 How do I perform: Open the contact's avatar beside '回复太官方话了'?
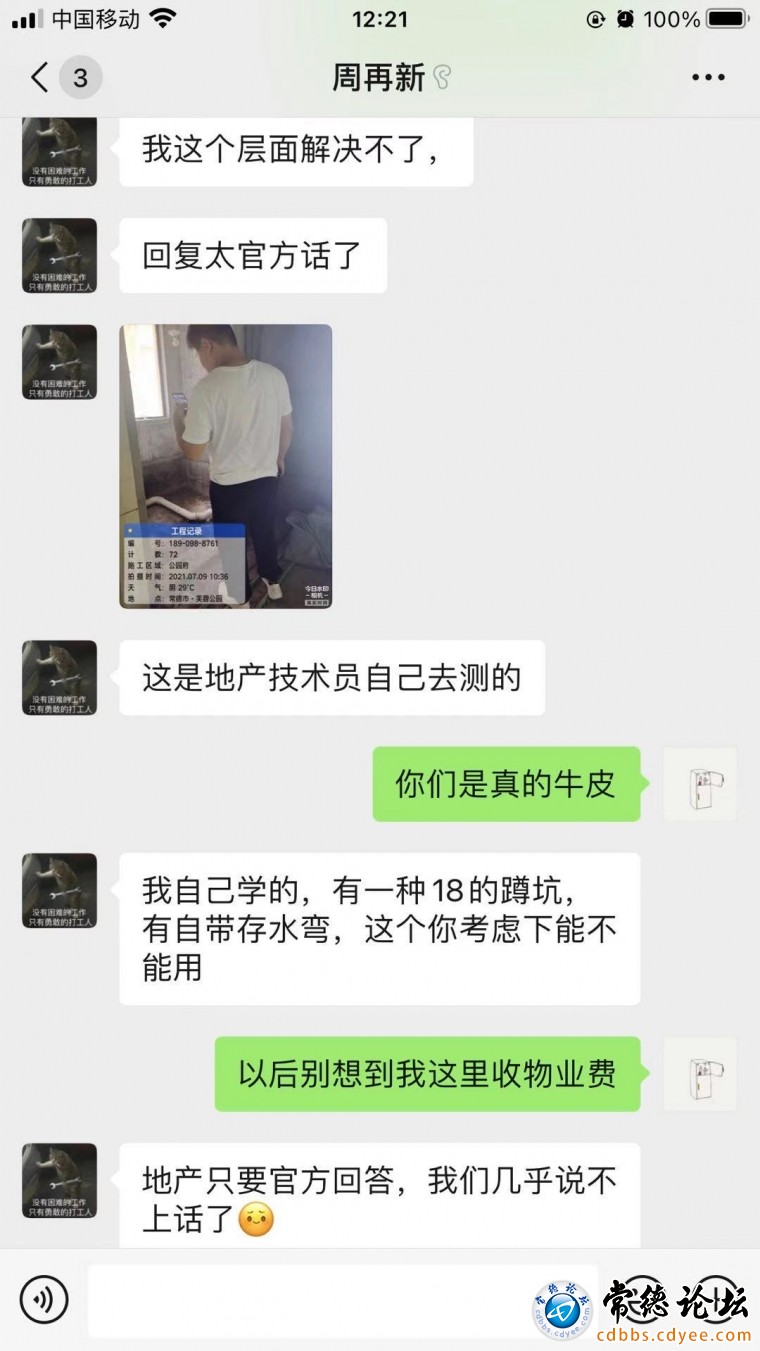pos(60,256)
